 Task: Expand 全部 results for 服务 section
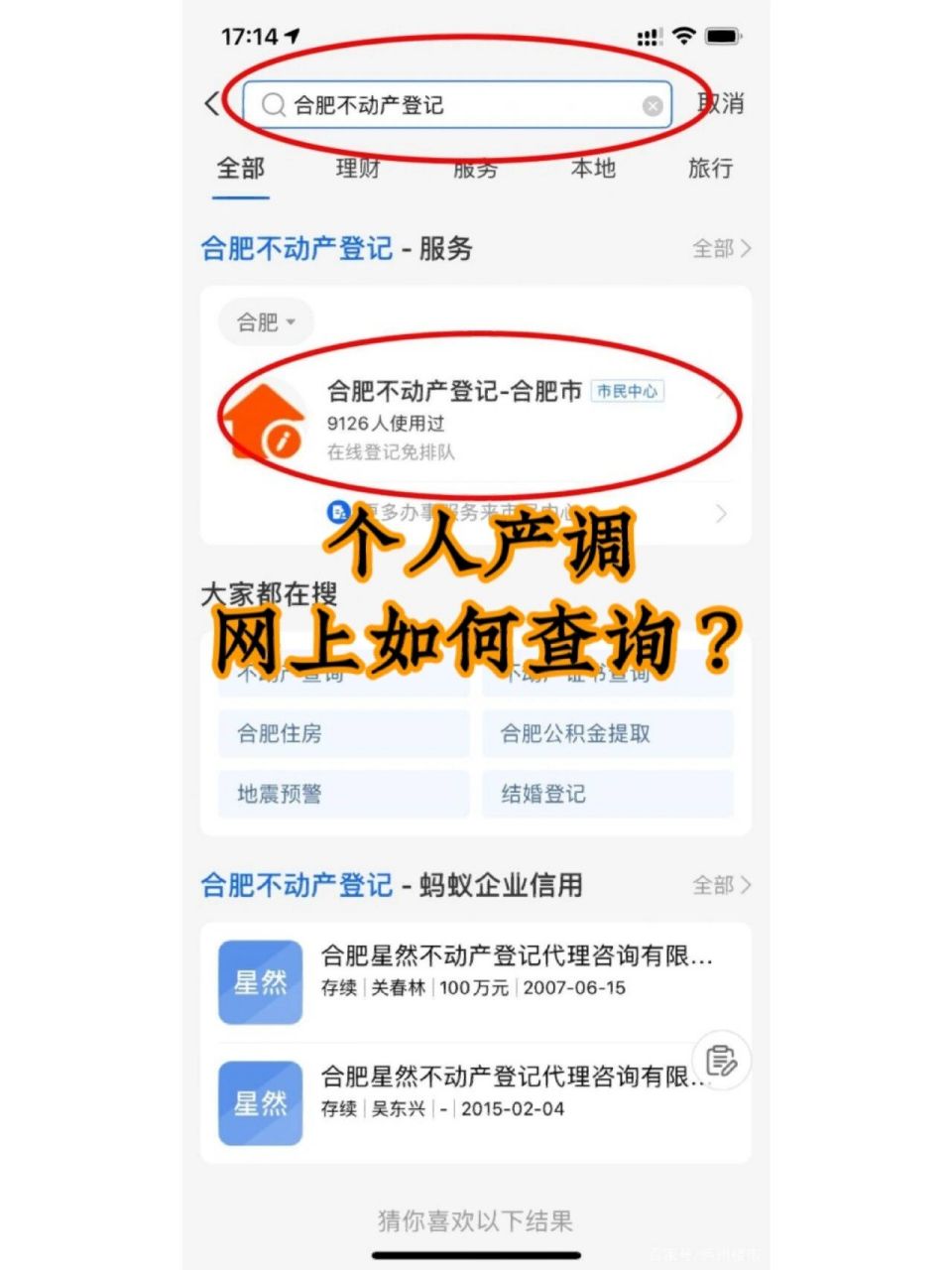coord(722,249)
